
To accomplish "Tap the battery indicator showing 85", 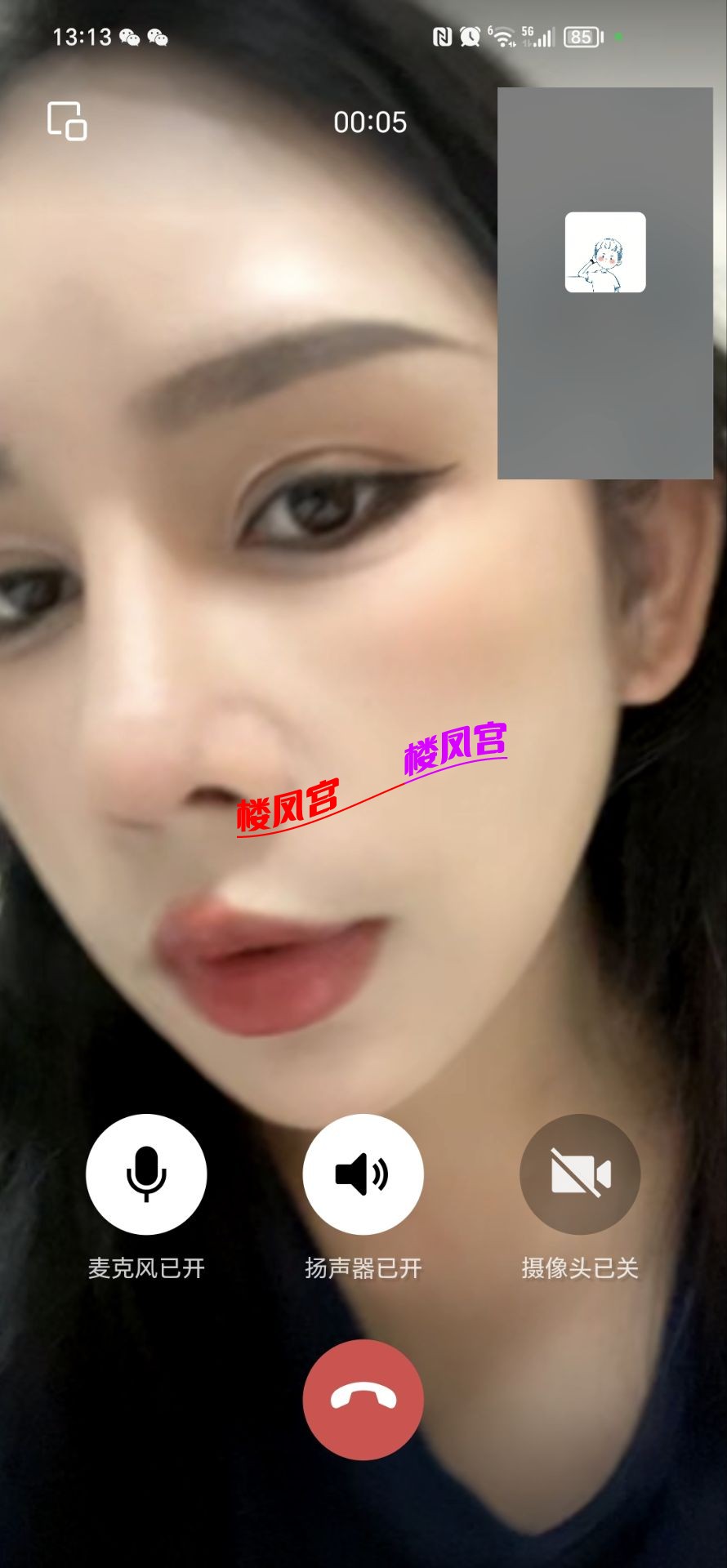I will (582, 37).
